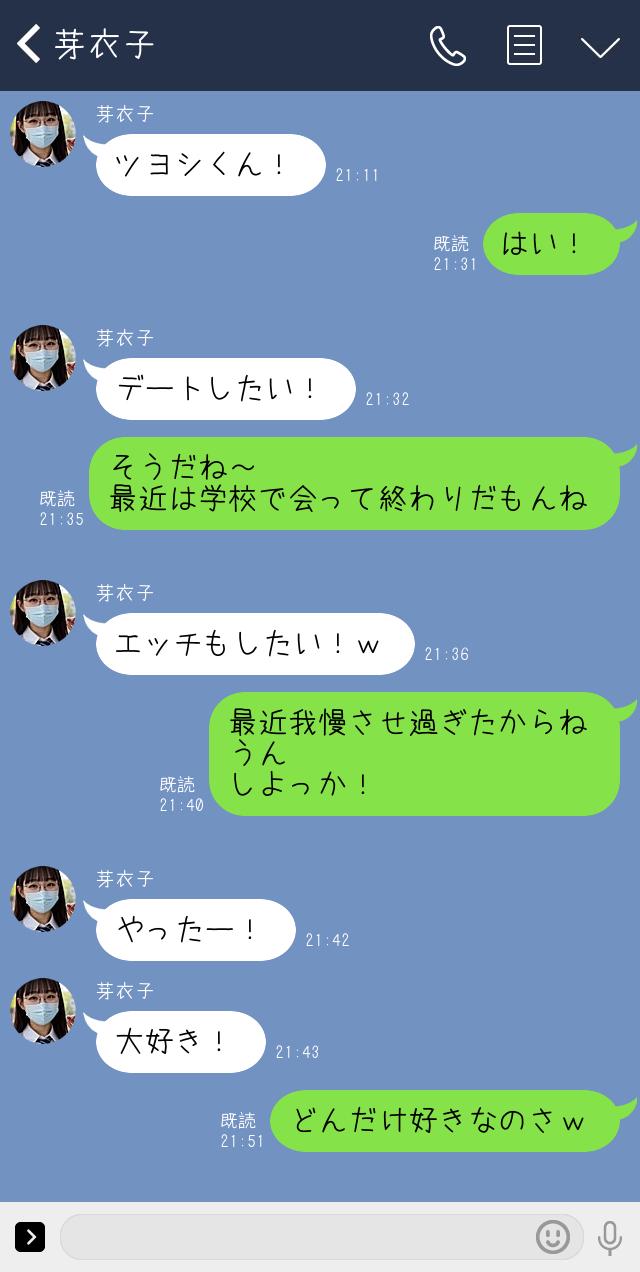Open the chat notes icon
Image resolution: width=640 pixels, height=1272 pixels.
[524, 46]
